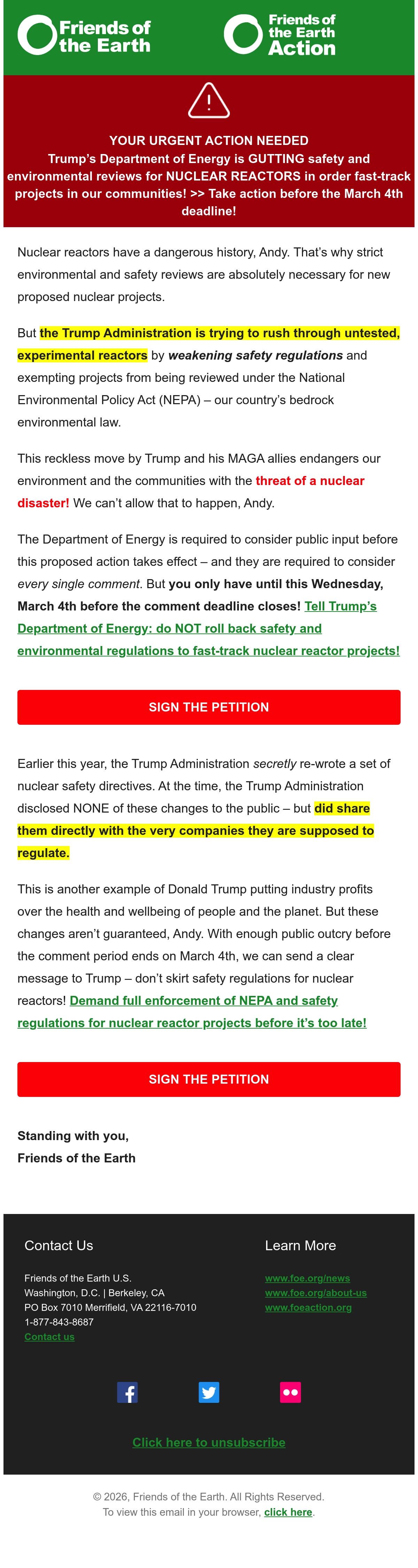
Task: Open the Tell Trump's Department of Energy link
Action: pos(209,628)
